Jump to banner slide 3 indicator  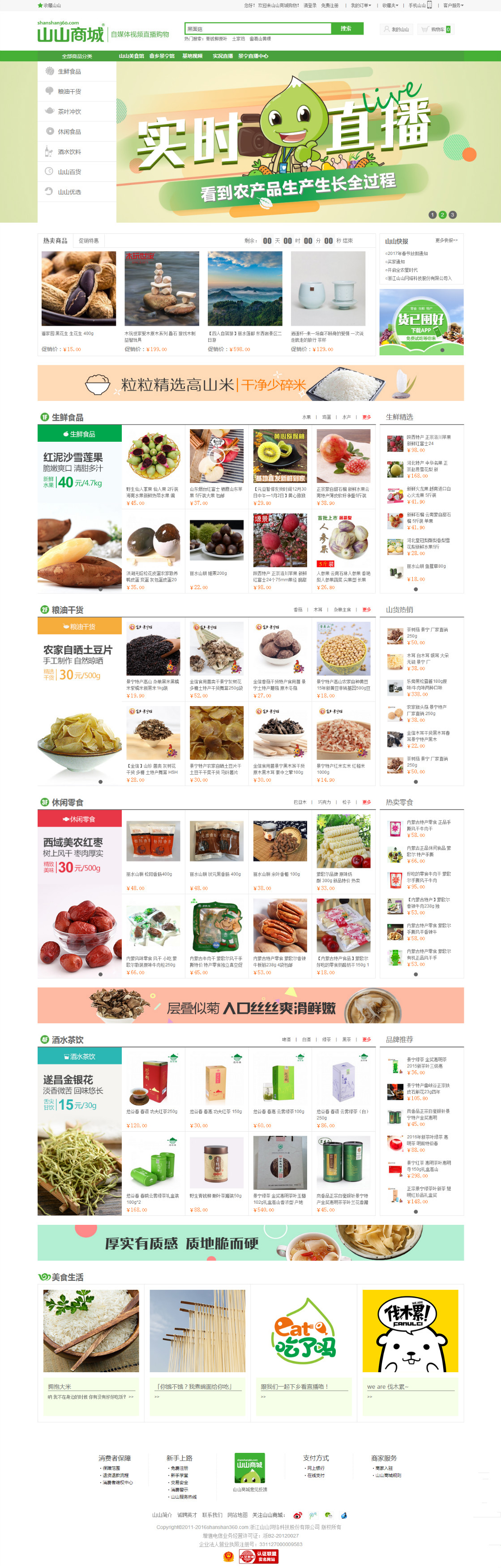click(452, 215)
